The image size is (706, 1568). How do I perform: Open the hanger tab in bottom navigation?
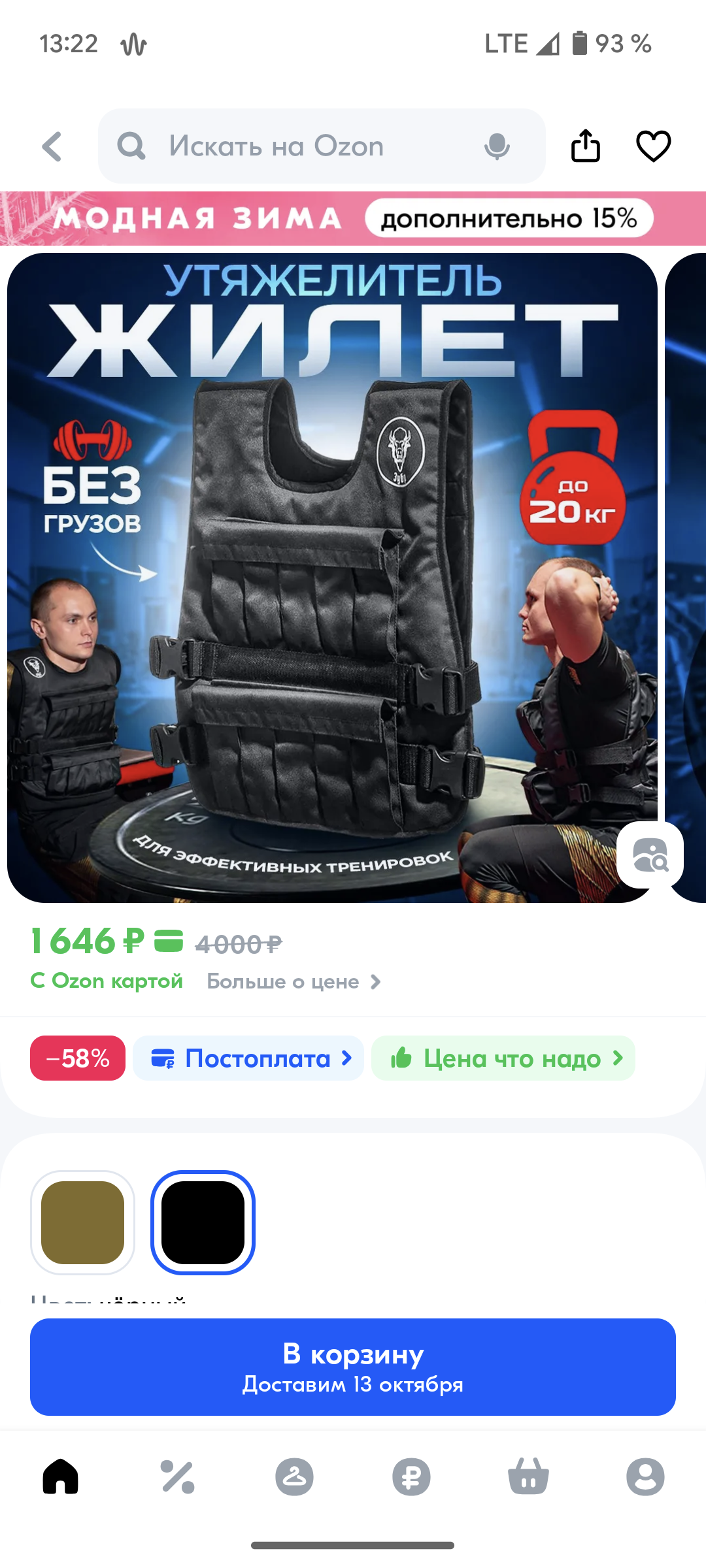(294, 1477)
